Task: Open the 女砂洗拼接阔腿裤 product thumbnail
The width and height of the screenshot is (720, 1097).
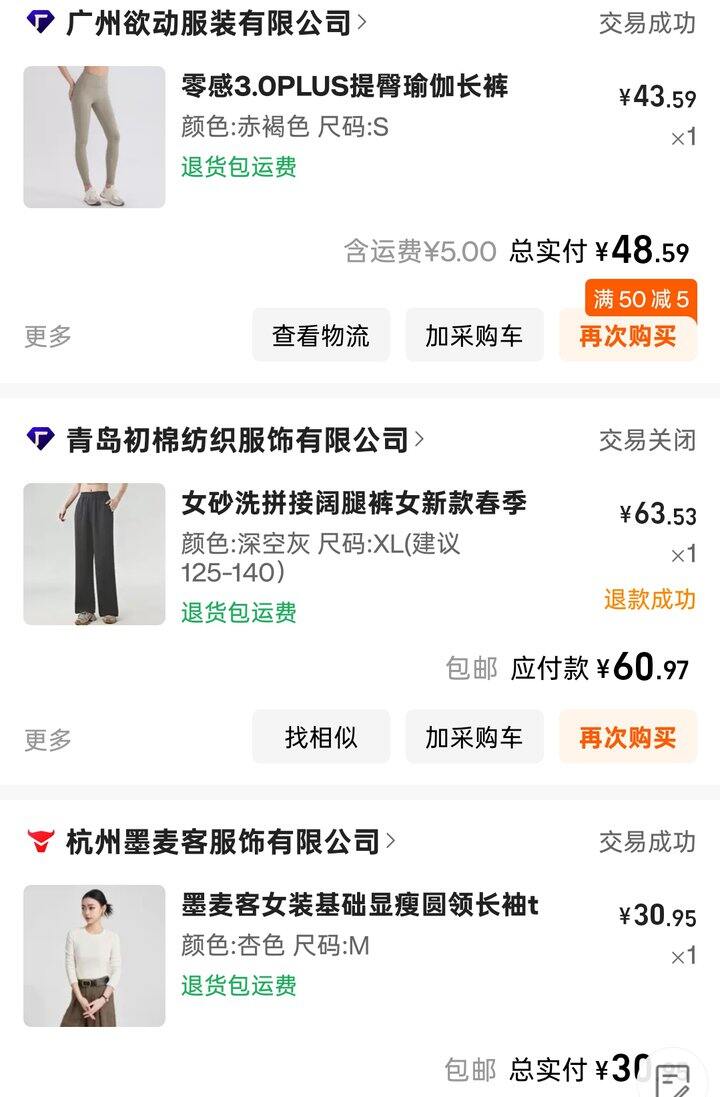Action: point(94,554)
